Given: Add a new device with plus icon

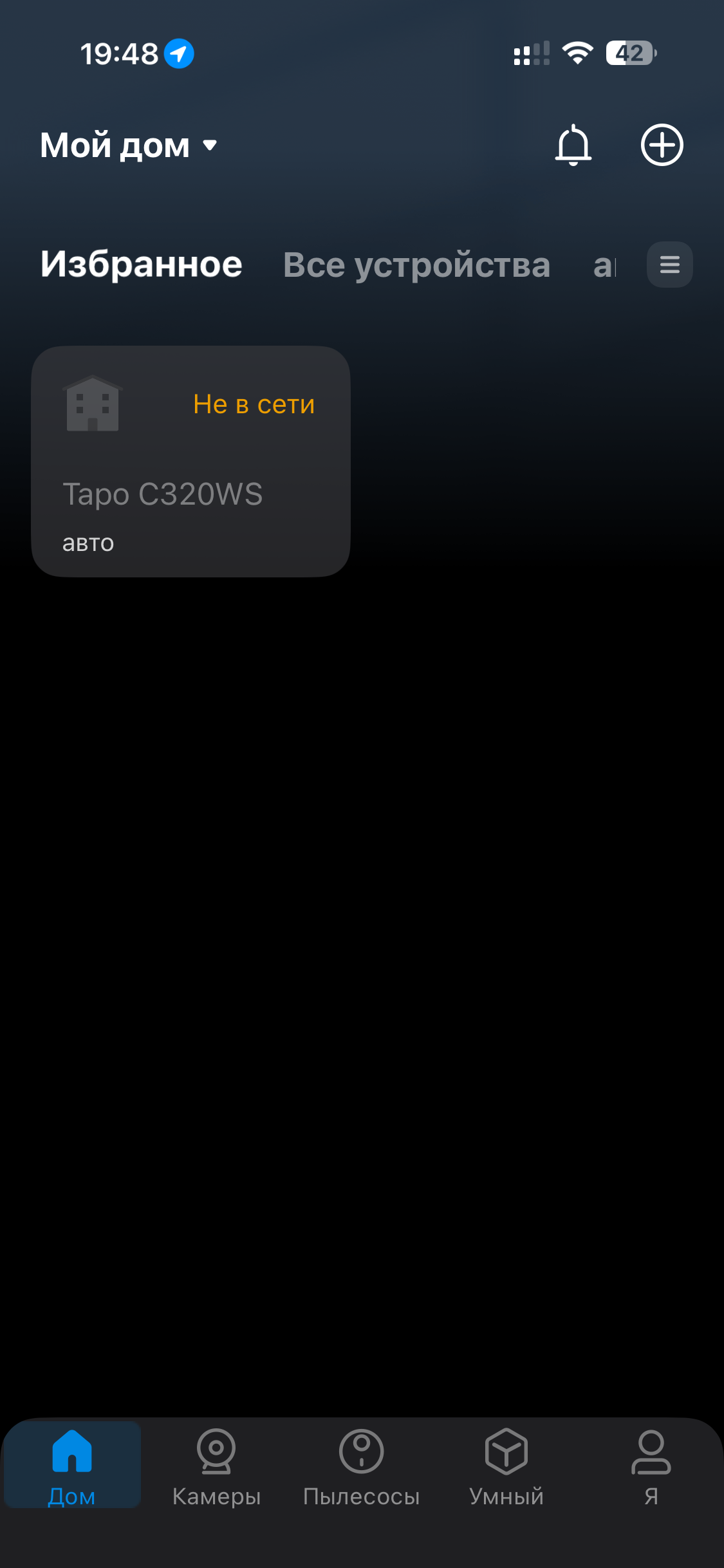Looking at the screenshot, I should point(662,145).
